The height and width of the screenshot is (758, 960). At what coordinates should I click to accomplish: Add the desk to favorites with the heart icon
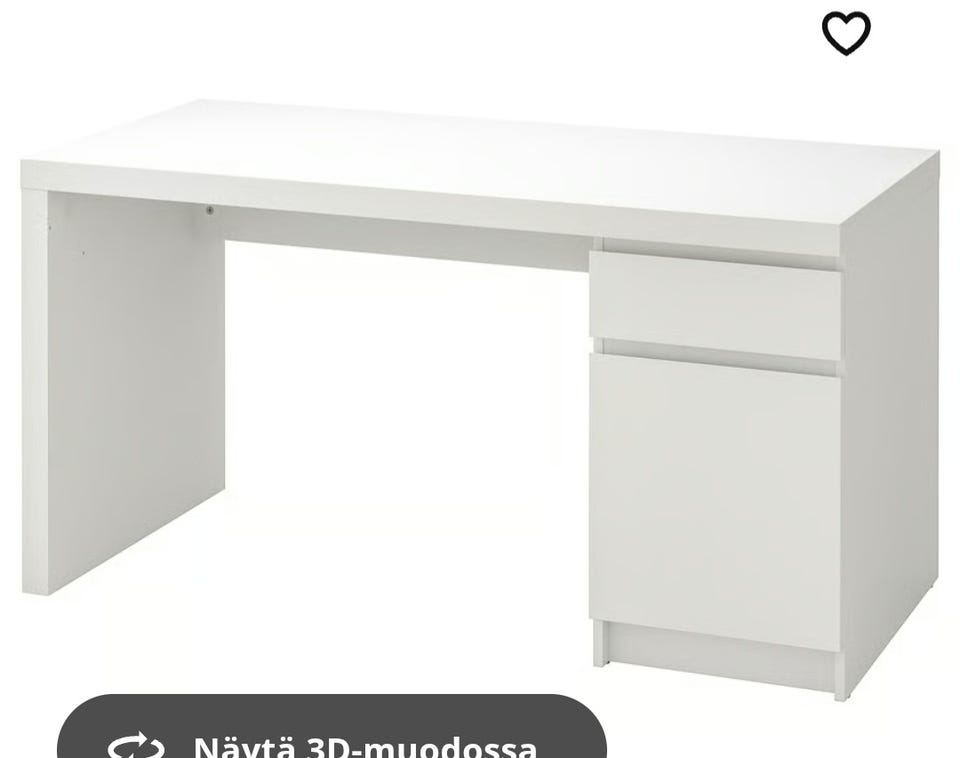click(x=846, y=33)
